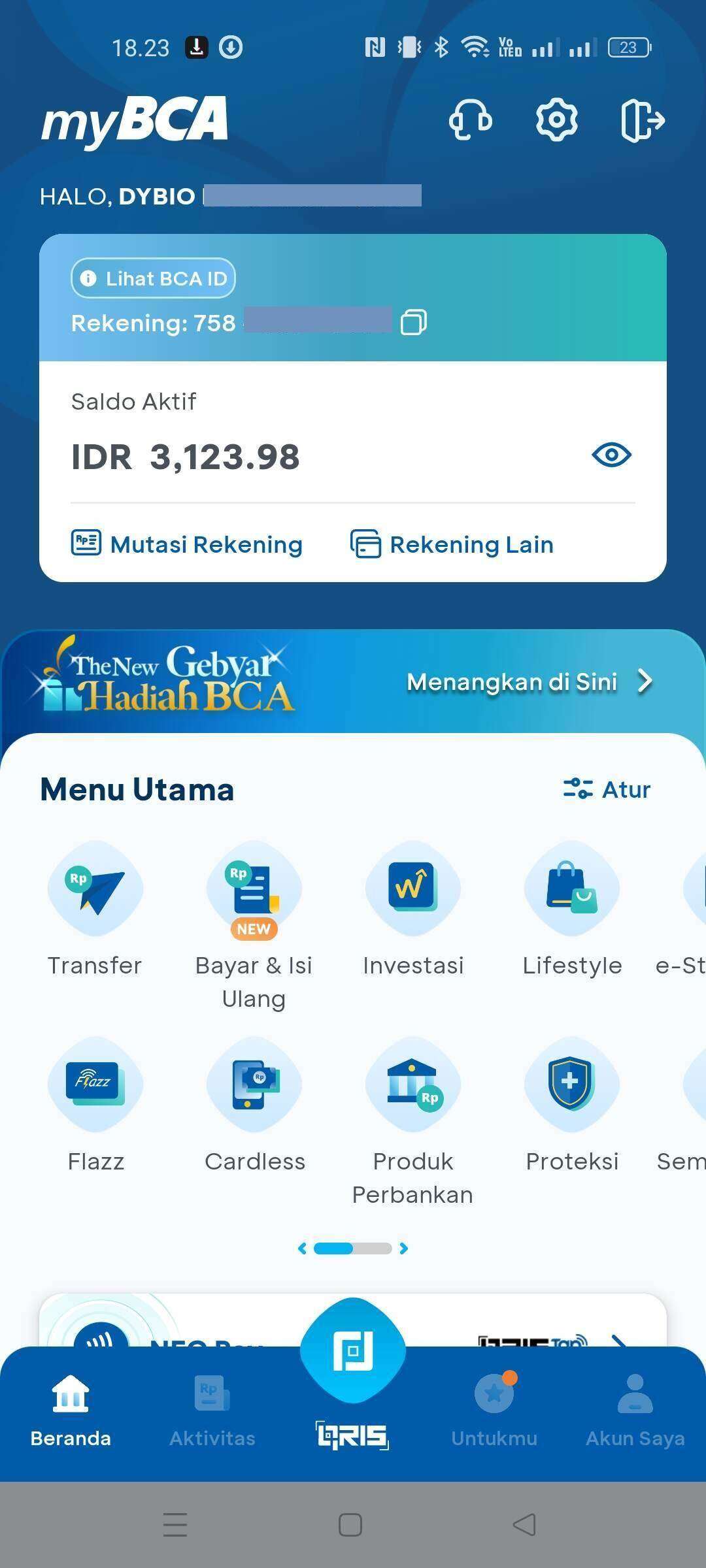Open the Flazz menu
Screen dimensions: 706x1568
tap(95, 1085)
